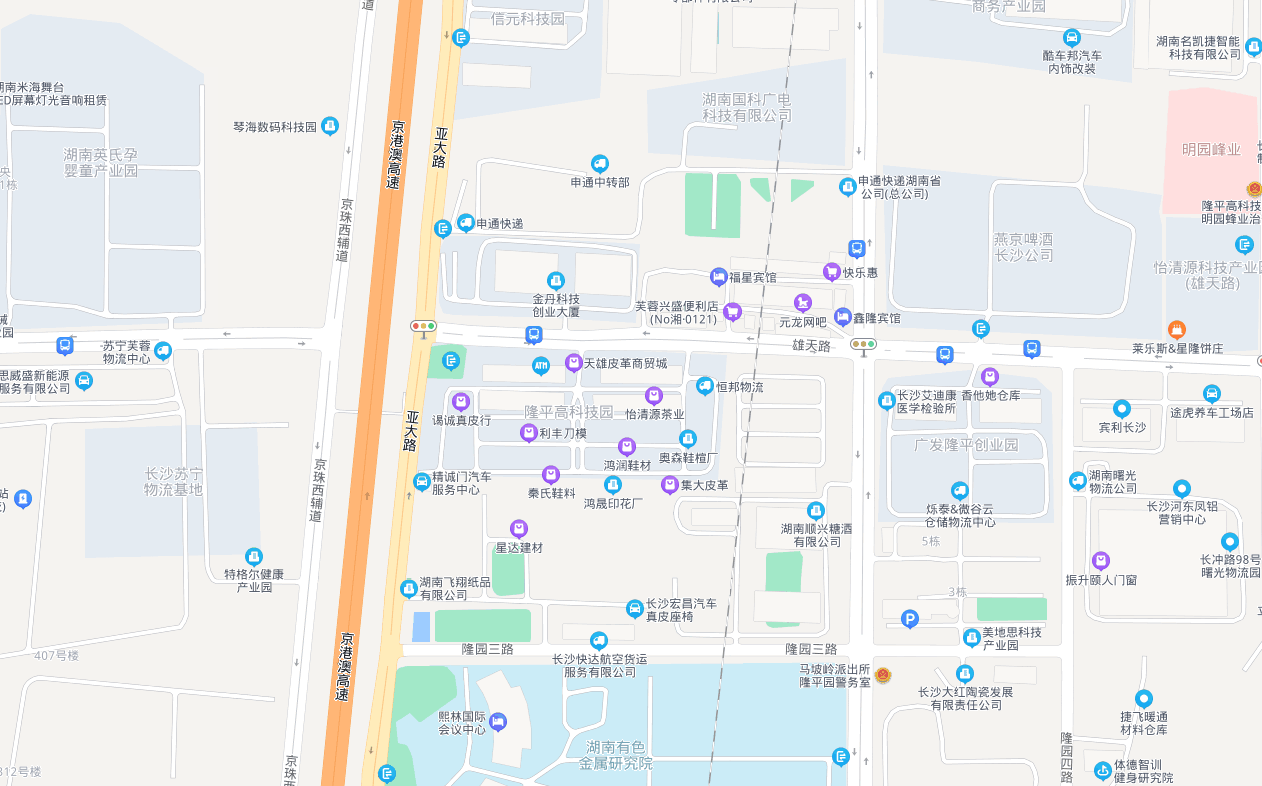Tap the 琴海数码科技园 marker
Screen dimensions: 1262x786
(x=330, y=126)
